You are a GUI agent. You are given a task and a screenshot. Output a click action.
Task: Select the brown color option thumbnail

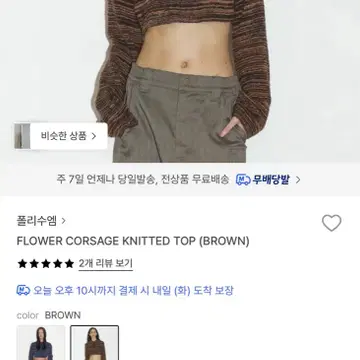[95, 343]
